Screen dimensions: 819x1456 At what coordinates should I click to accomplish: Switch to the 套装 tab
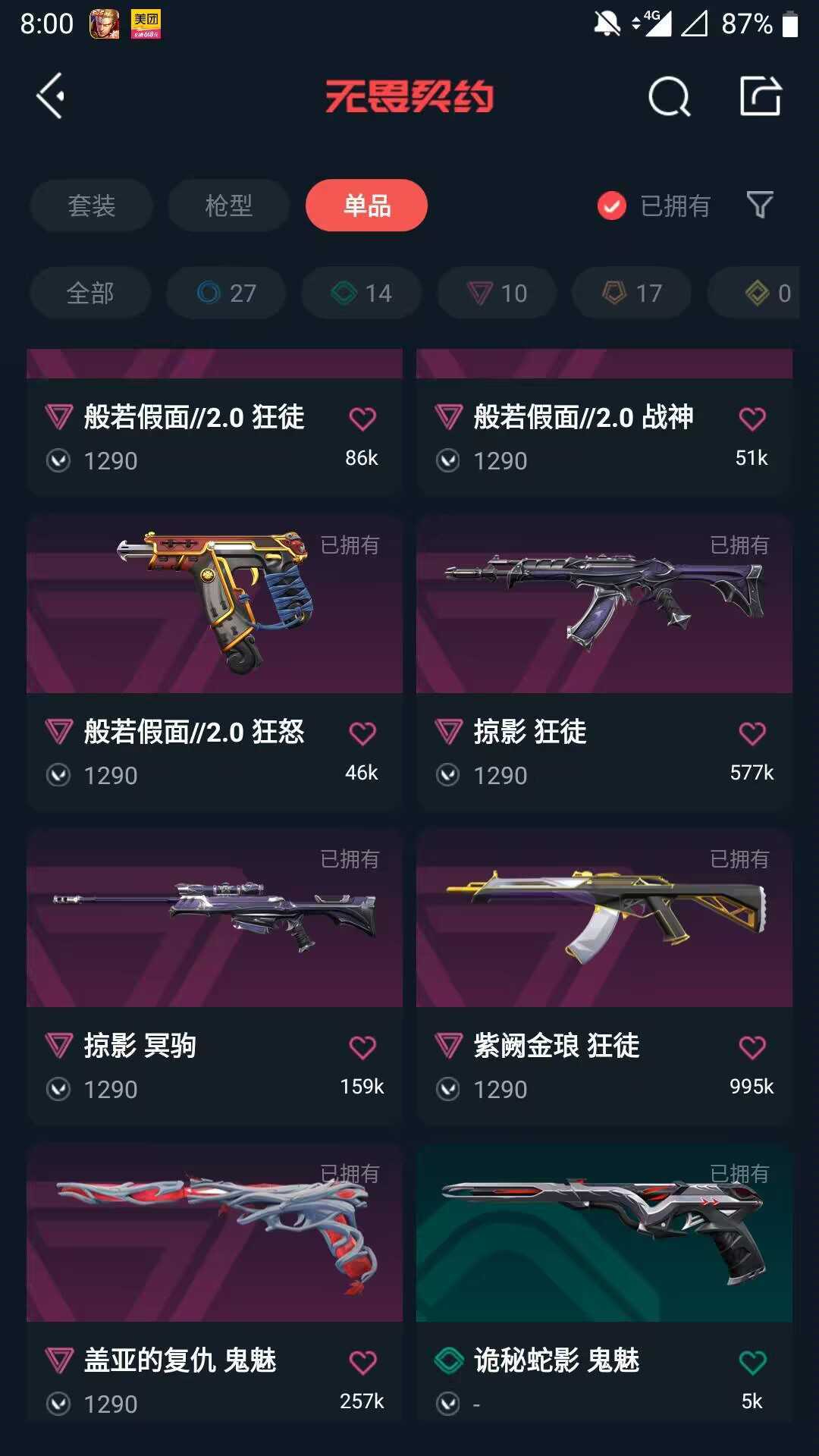(x=92, y=206)
